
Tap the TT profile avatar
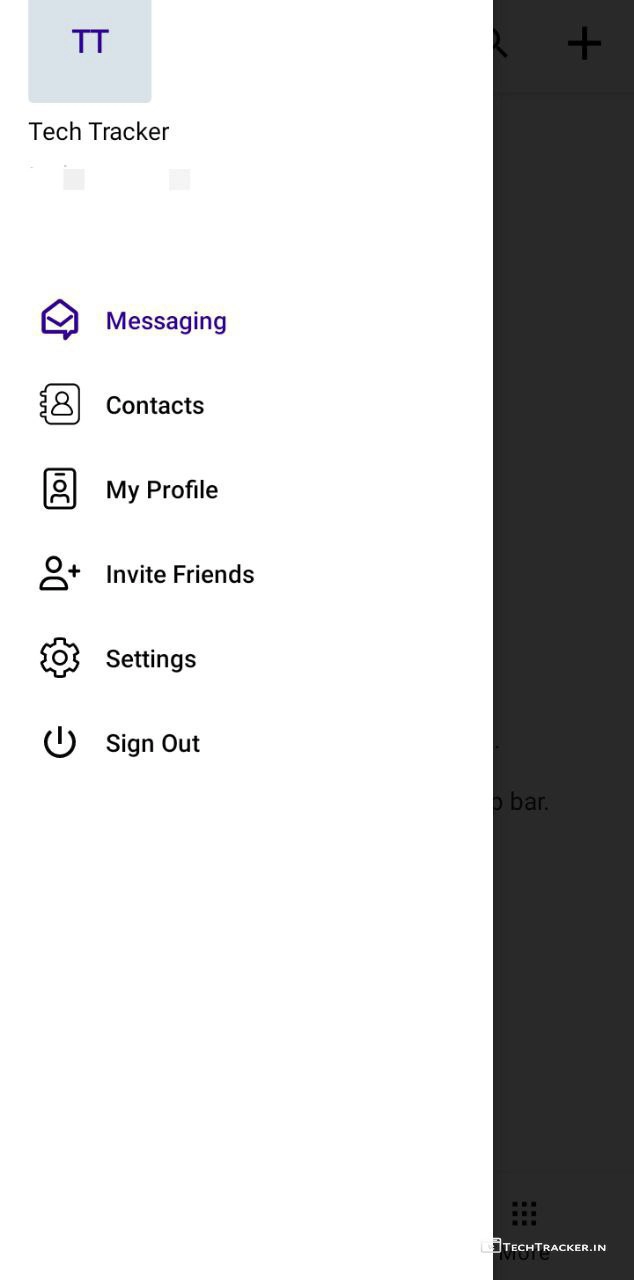point(90,45)
